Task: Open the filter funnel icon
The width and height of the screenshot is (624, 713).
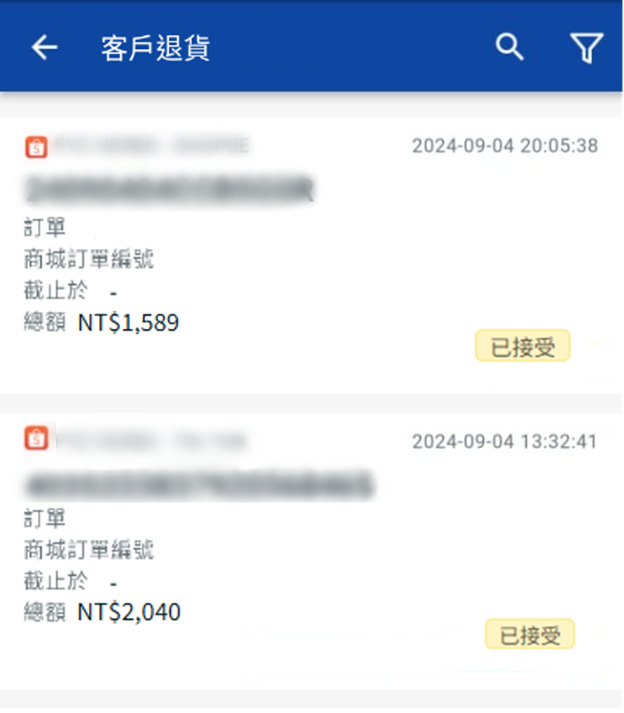Action: [x=584, y=47]
